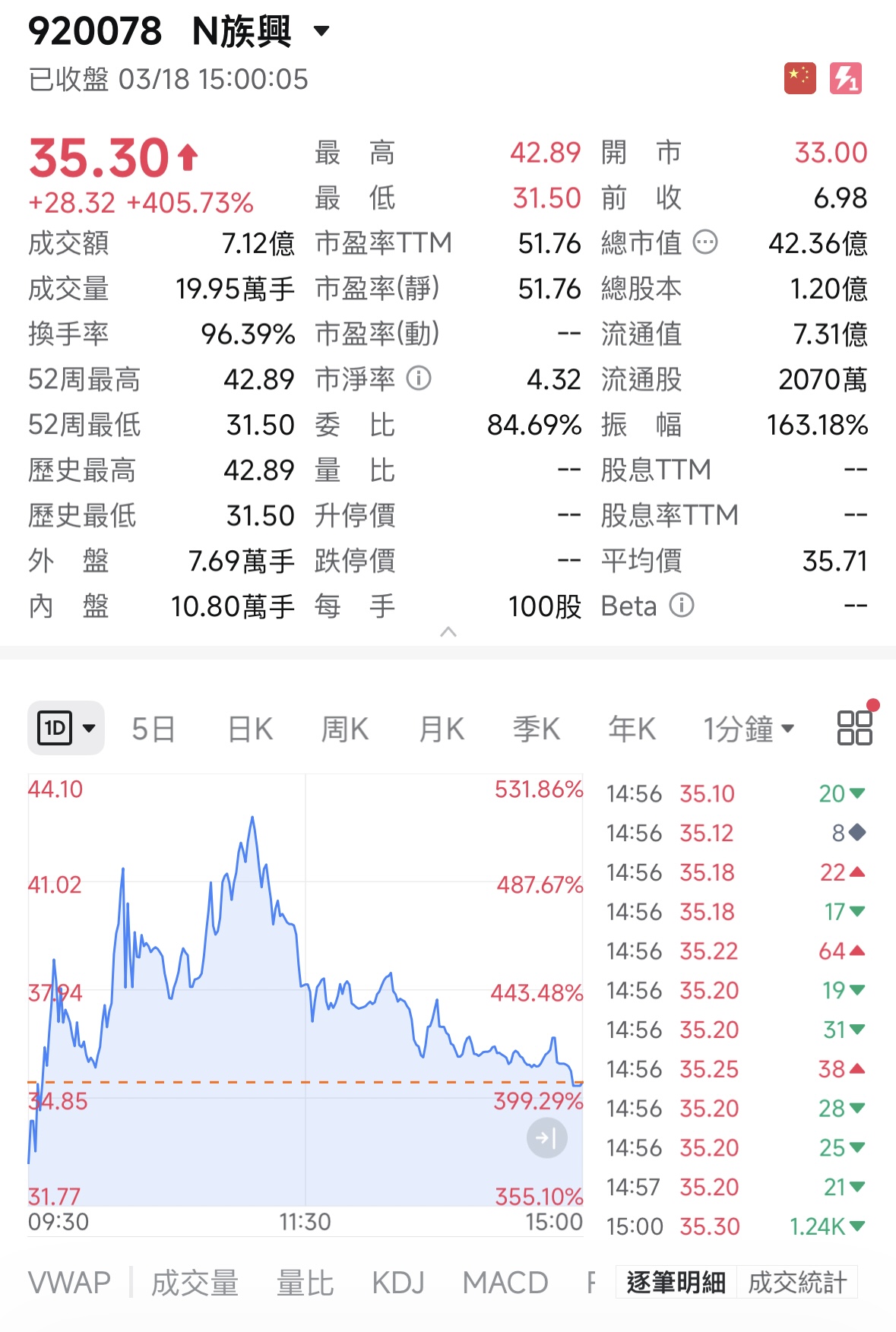Collapse the quote details panel

(x=448, y=632)
